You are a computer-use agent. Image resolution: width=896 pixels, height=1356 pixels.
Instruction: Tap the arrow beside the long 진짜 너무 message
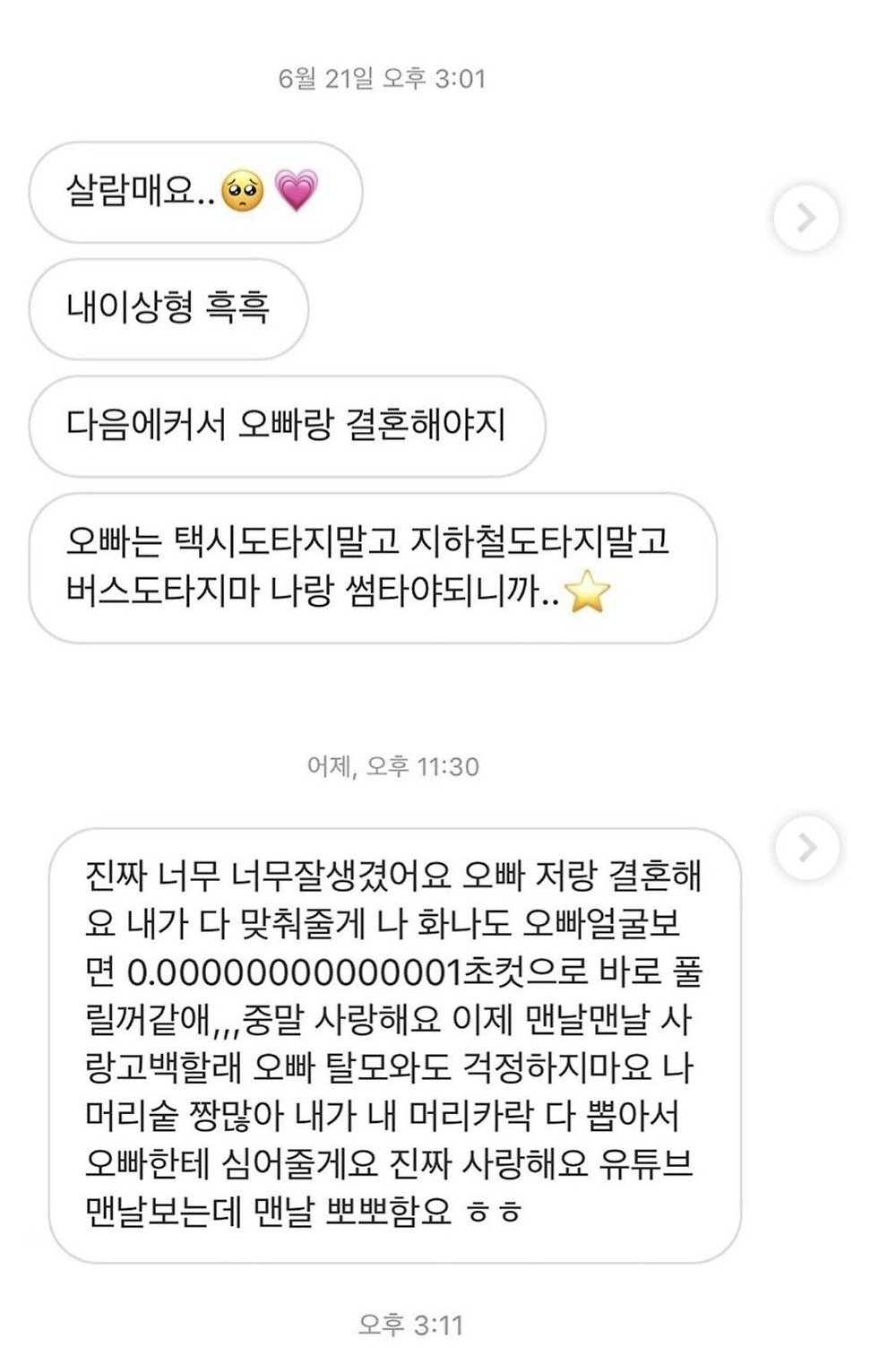(x=806, y=847)
